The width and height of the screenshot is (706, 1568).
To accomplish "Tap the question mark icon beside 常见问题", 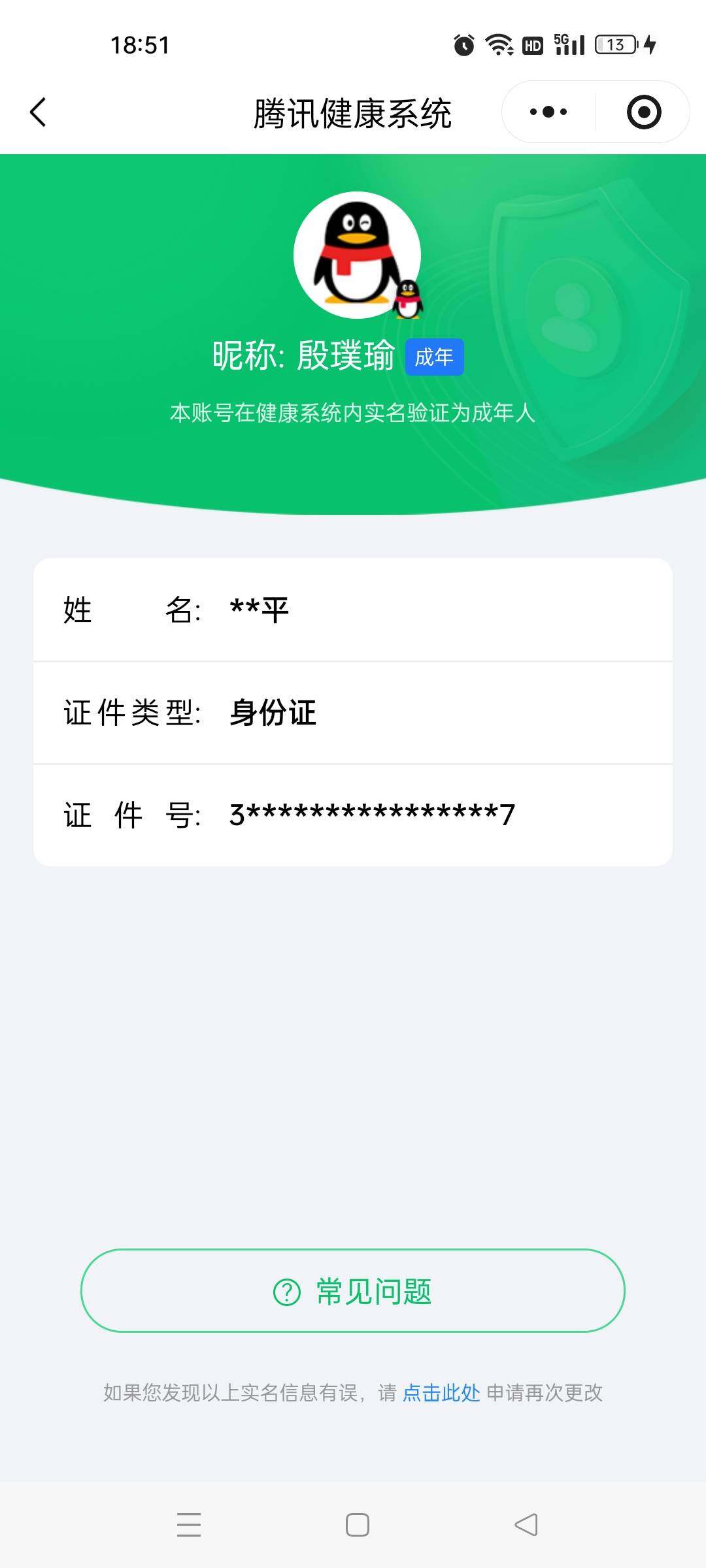I will pos(282,1291).
